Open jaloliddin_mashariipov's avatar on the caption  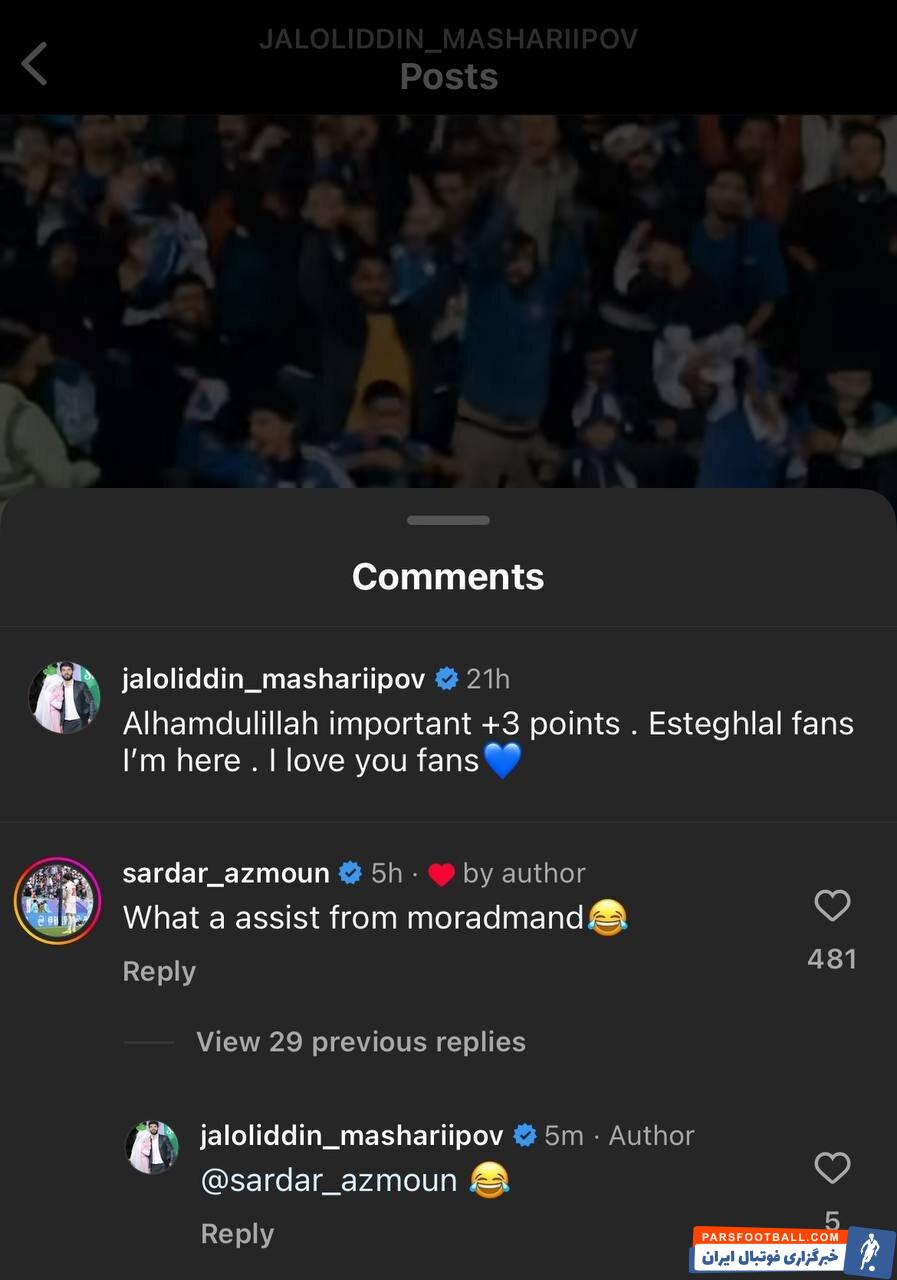(x=64, y=697)
